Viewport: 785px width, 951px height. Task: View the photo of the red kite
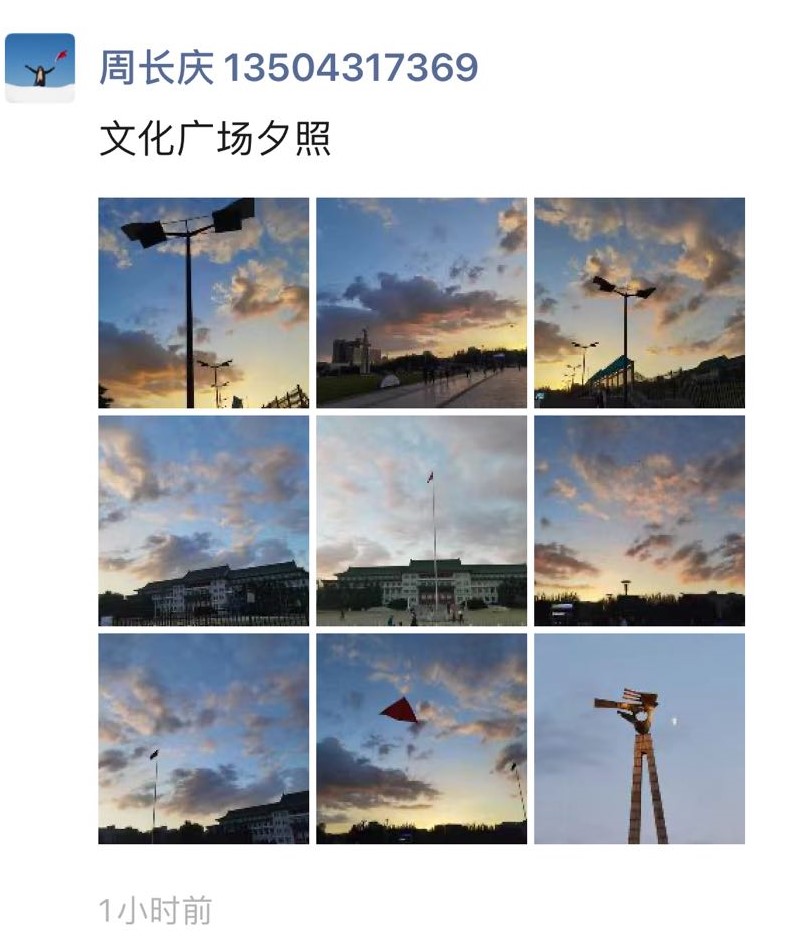click(421, 738)
